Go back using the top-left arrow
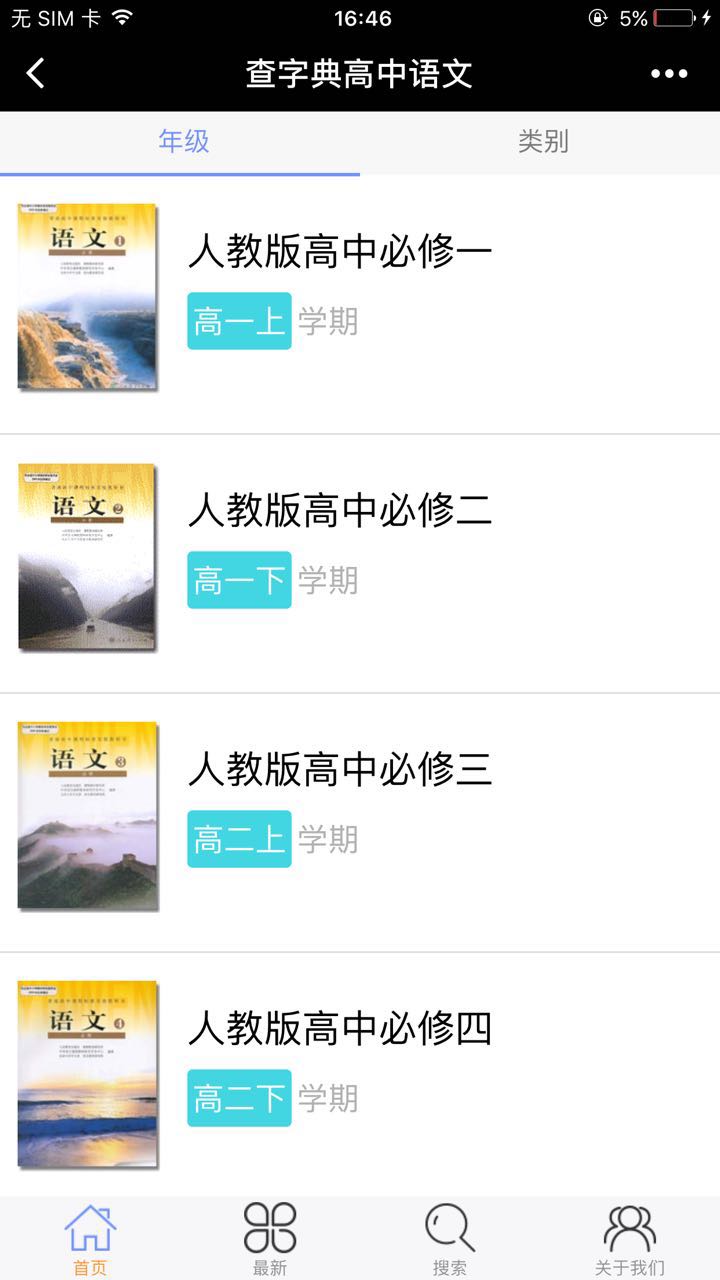Image resolution: width=720 pixels, height=1280 pixels. (36, 73)
